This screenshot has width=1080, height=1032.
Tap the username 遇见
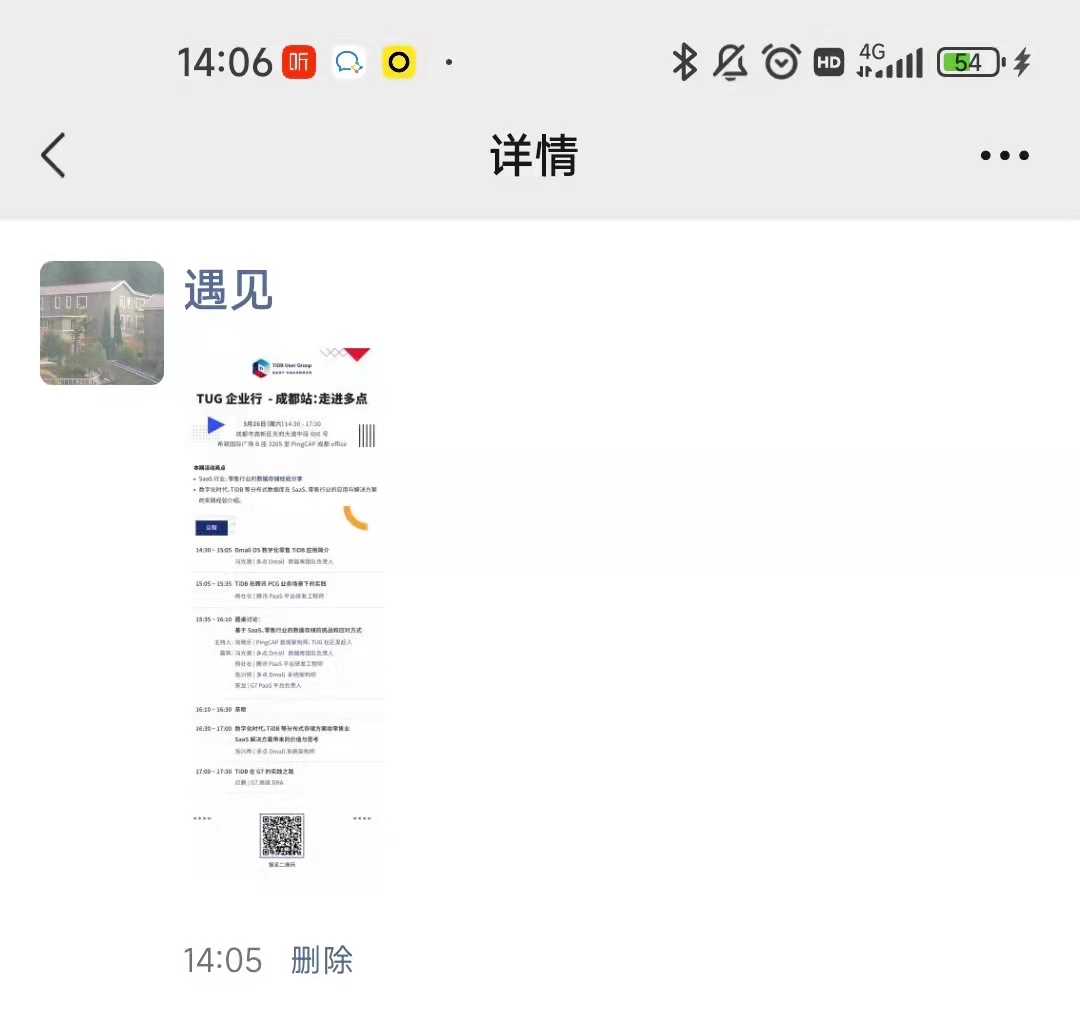coord(228,291)
